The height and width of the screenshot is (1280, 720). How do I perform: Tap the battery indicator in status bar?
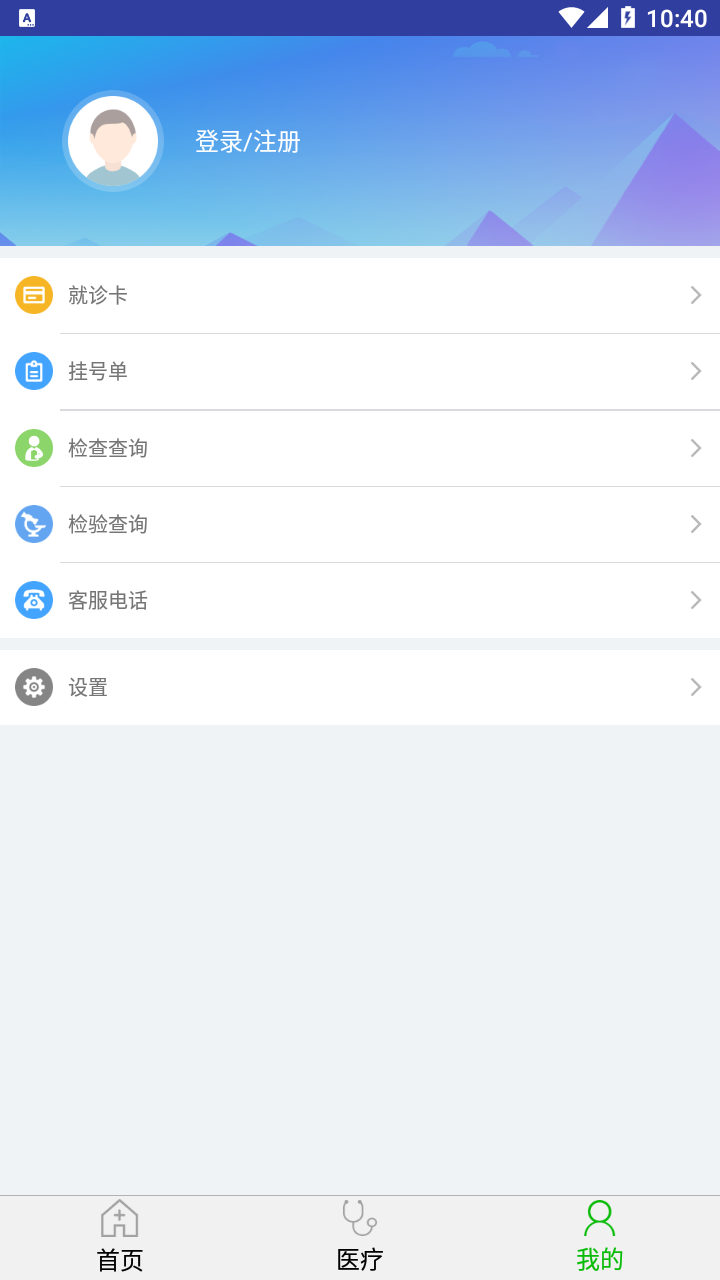pos(628,16)
